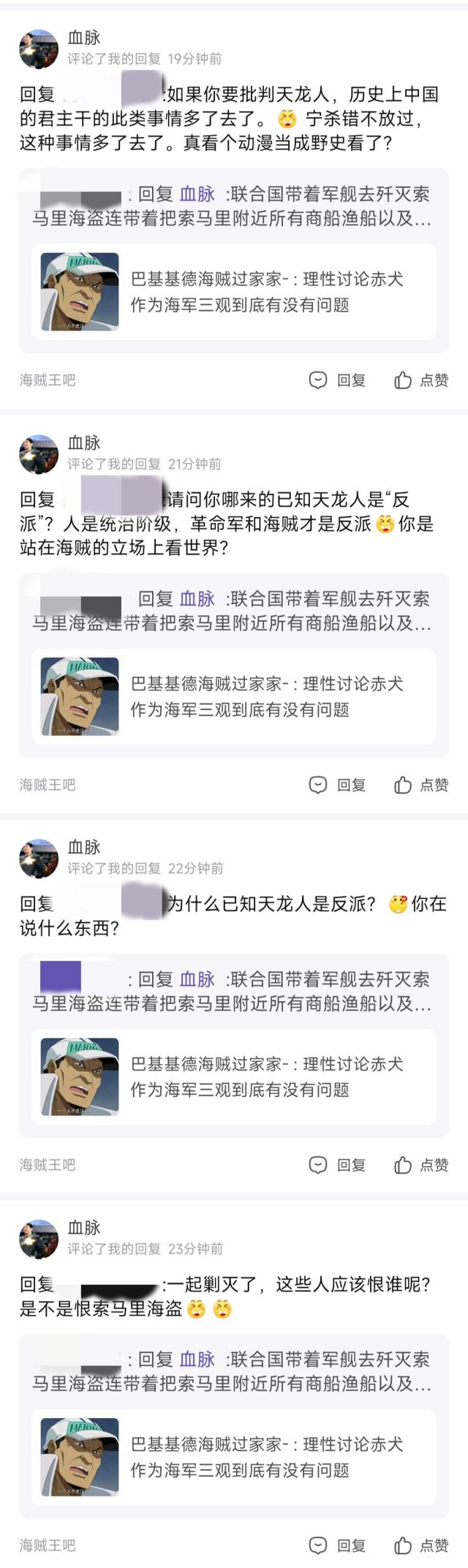Open the 赤犬 post card under the 22分钟前 comment
The height and width of the screenshot is (1568, 468).
(x=234, y=1077)
